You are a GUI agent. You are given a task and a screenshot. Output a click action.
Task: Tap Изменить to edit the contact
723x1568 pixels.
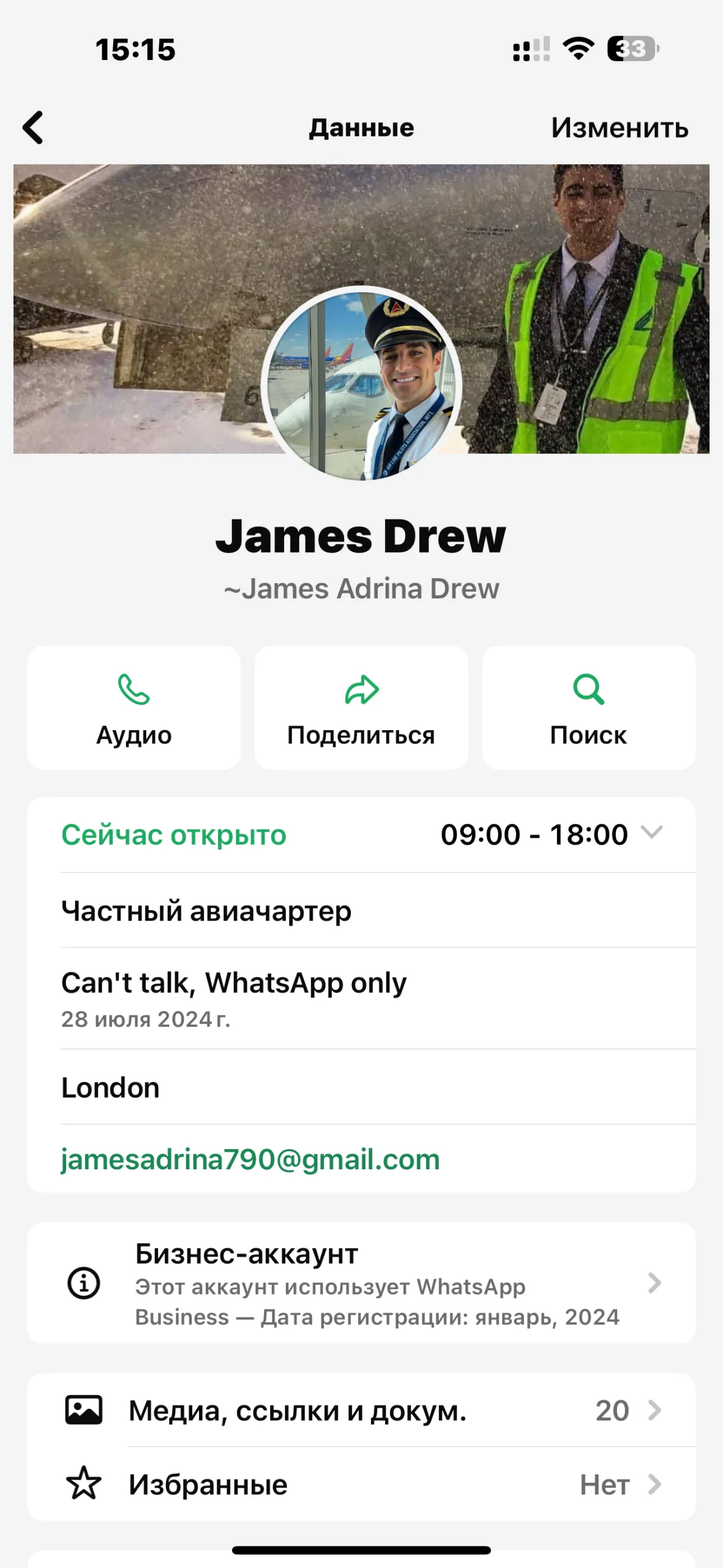(x=619, y=127)
